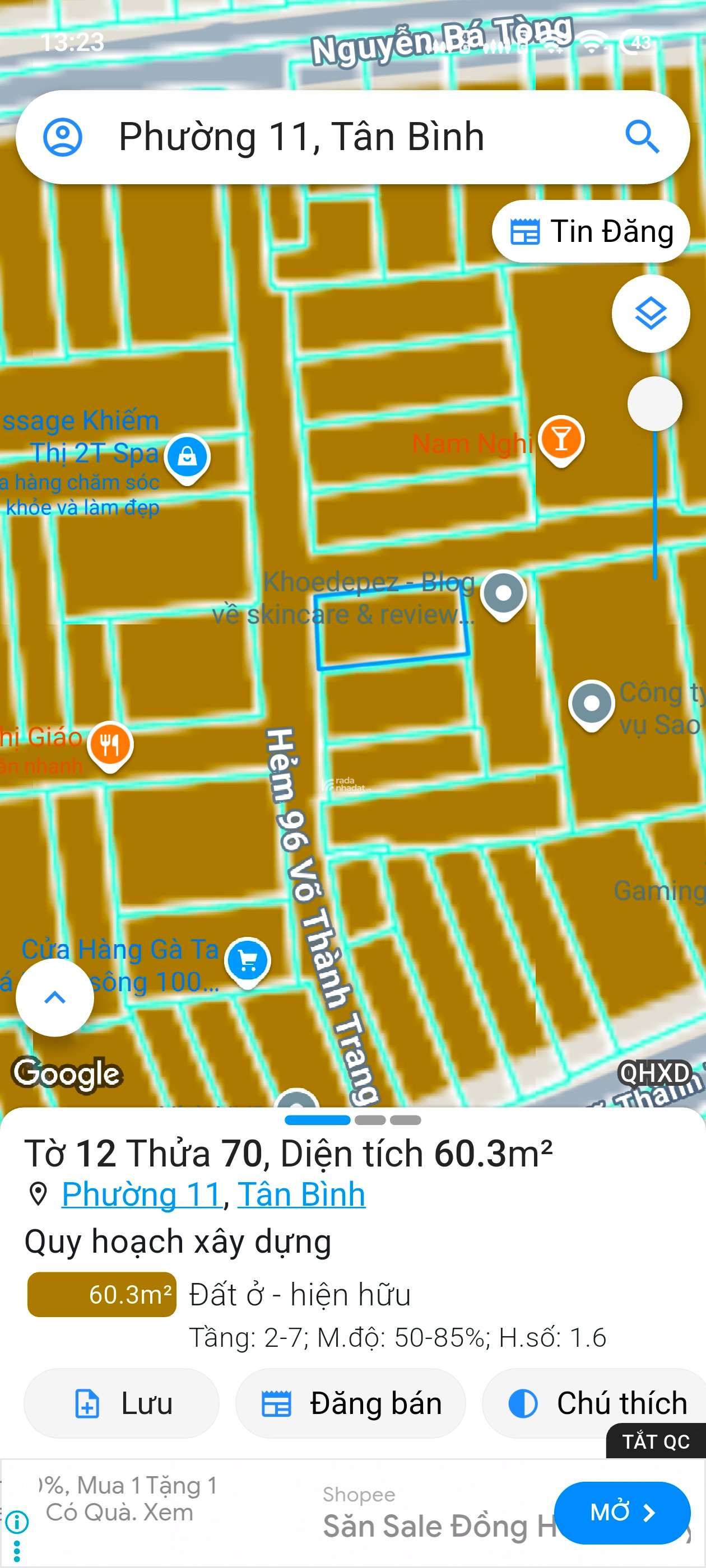
Task: Select the Khoedepez Blog map pin
Action: [x=503, y=594]
